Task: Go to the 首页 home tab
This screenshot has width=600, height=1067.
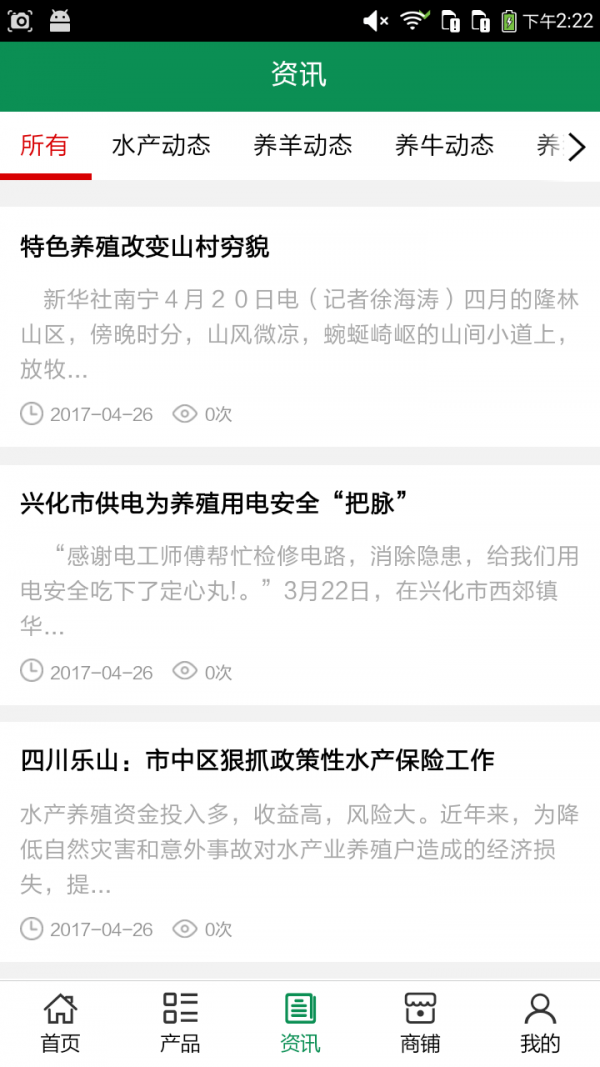Action: point(60,1023)
